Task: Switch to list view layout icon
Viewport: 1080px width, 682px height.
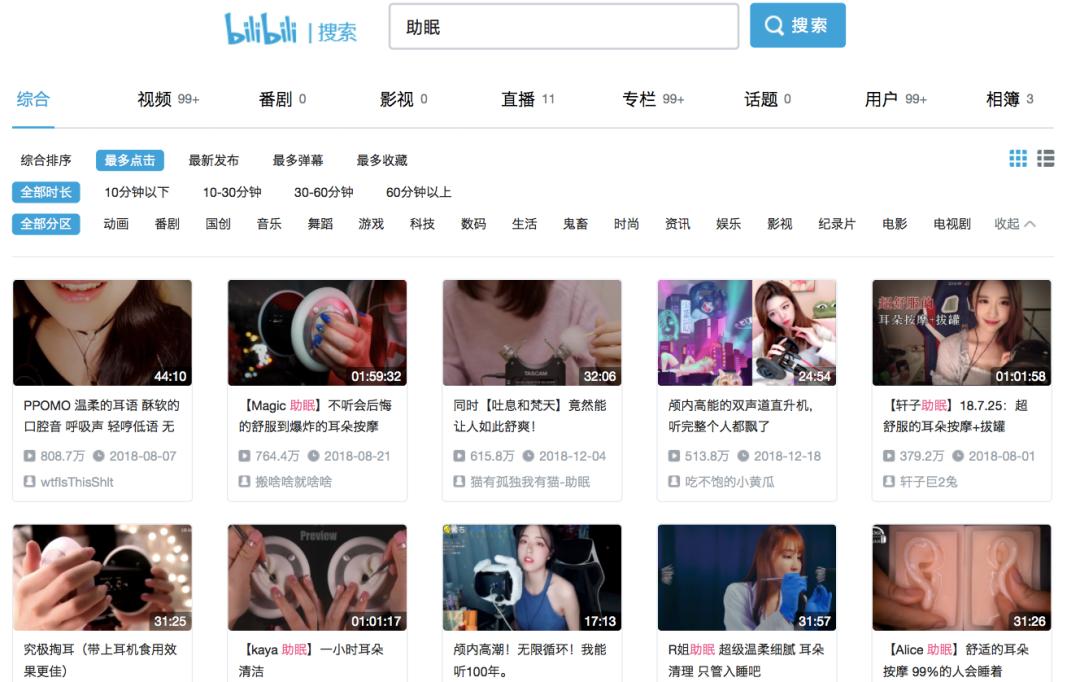Action: click(1046, 158)
